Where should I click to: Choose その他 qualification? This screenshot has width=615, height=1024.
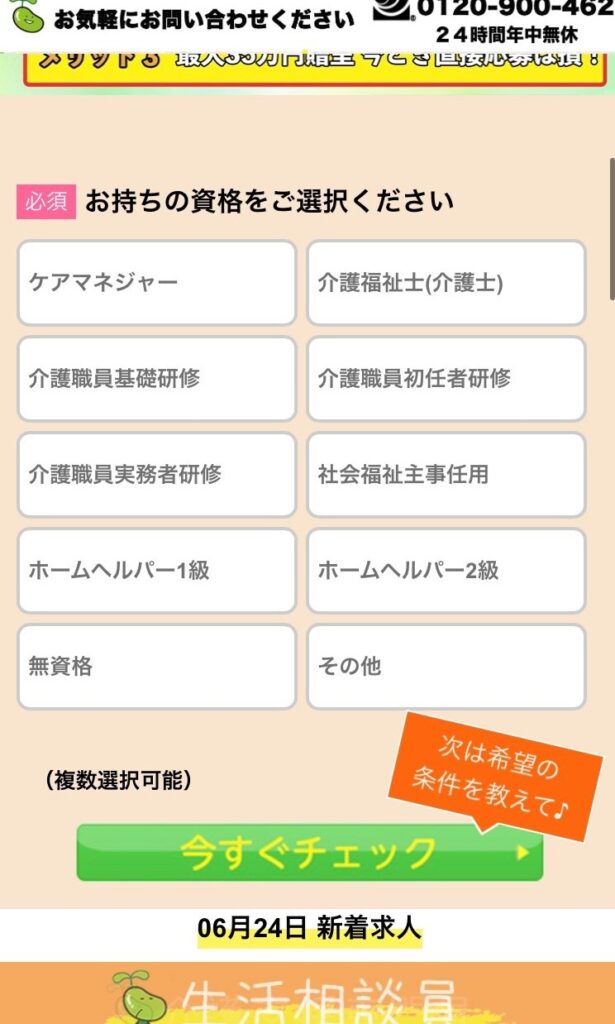coord(446,667)
